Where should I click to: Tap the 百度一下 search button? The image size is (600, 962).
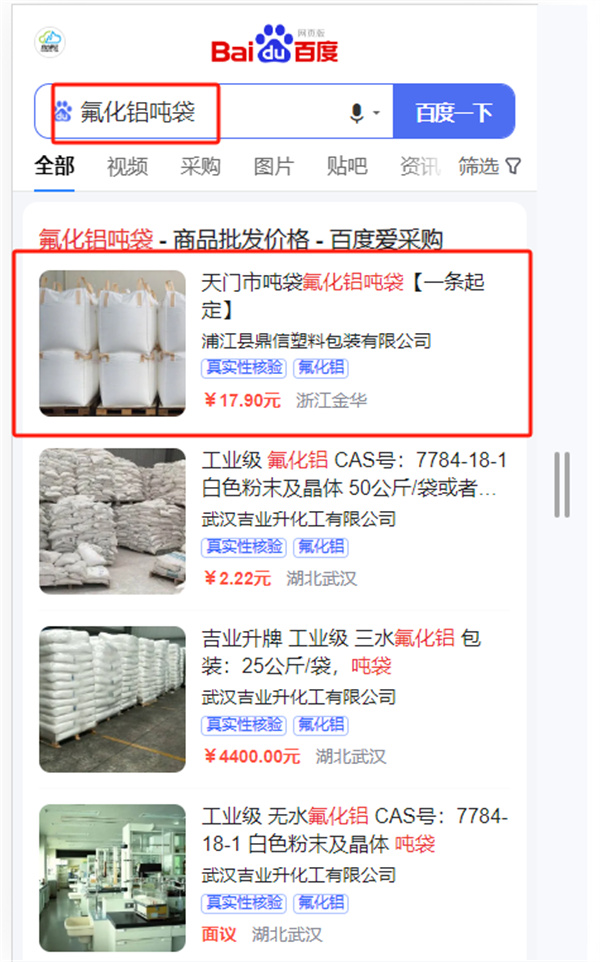[x=453, y=112]
